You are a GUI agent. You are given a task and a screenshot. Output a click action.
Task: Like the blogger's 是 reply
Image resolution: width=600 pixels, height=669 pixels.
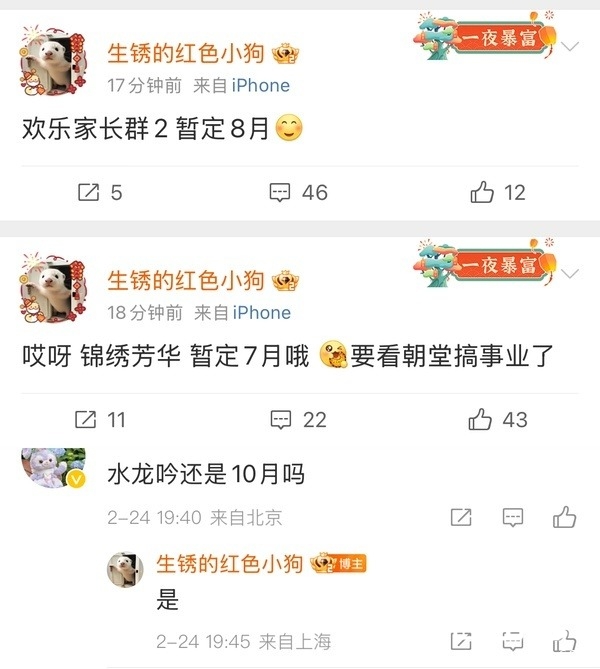564,641
